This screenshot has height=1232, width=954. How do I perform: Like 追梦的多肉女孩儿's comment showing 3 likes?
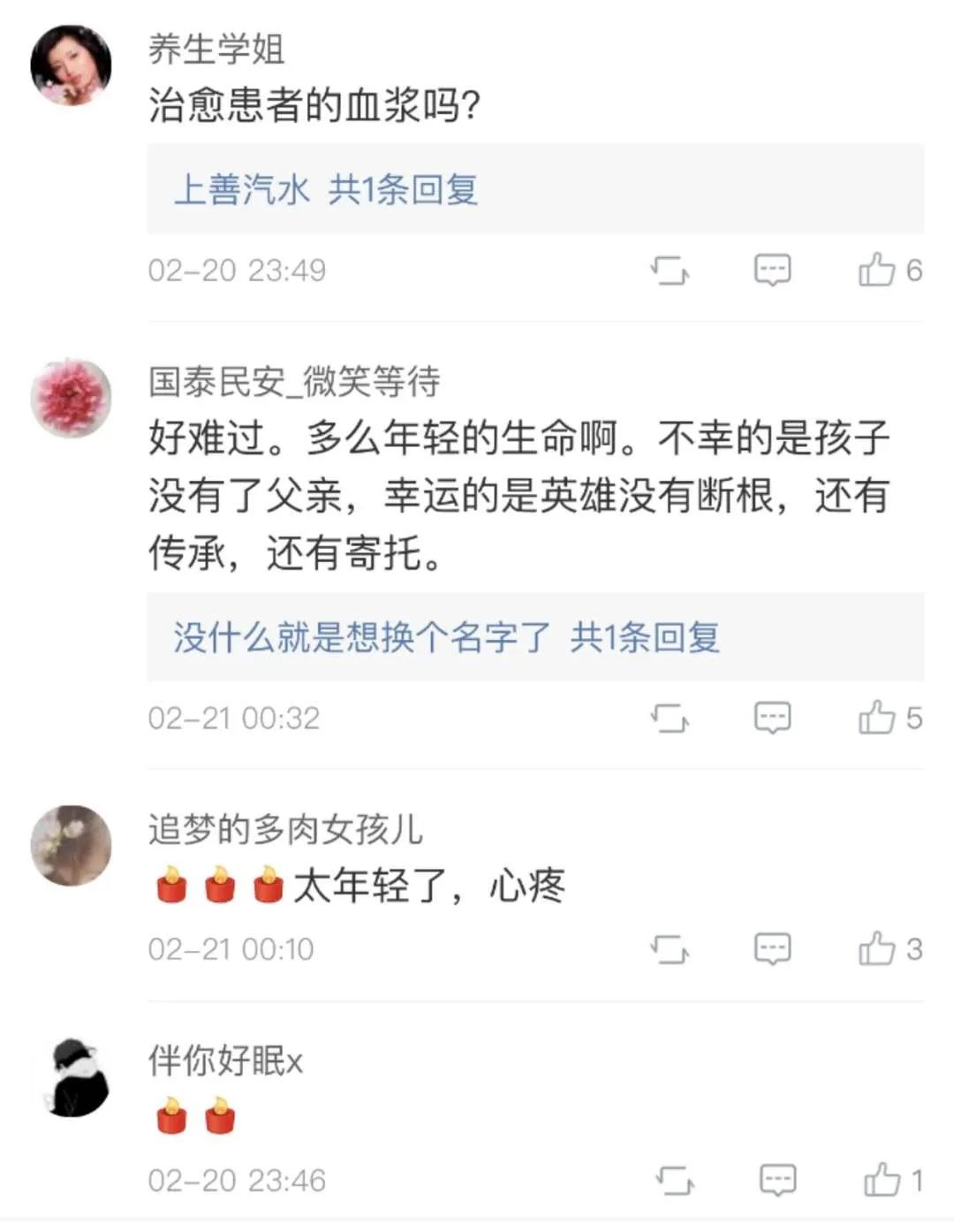coord(878,948)
